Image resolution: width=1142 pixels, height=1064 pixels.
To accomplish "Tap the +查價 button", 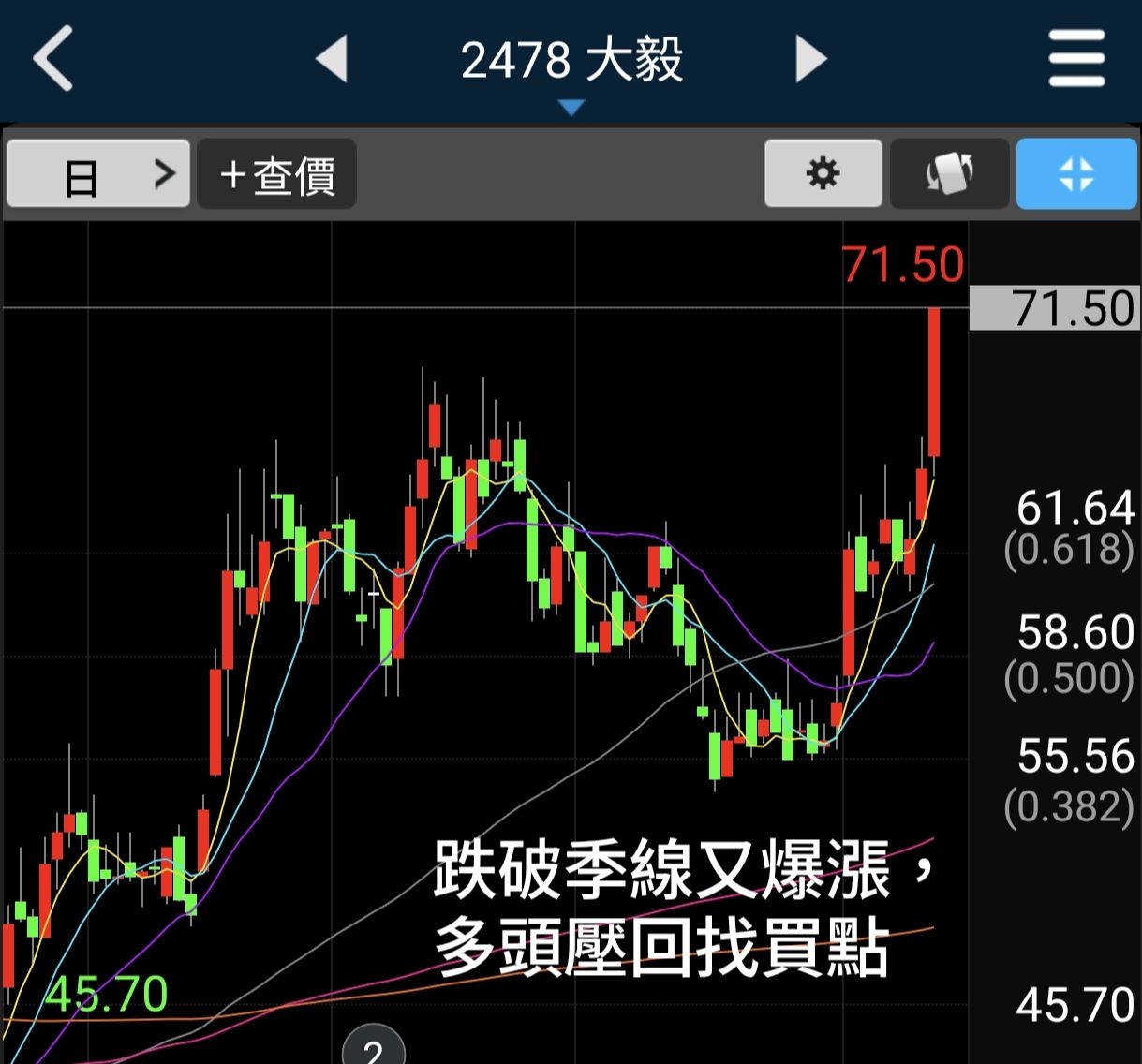I will pos(277,174).
